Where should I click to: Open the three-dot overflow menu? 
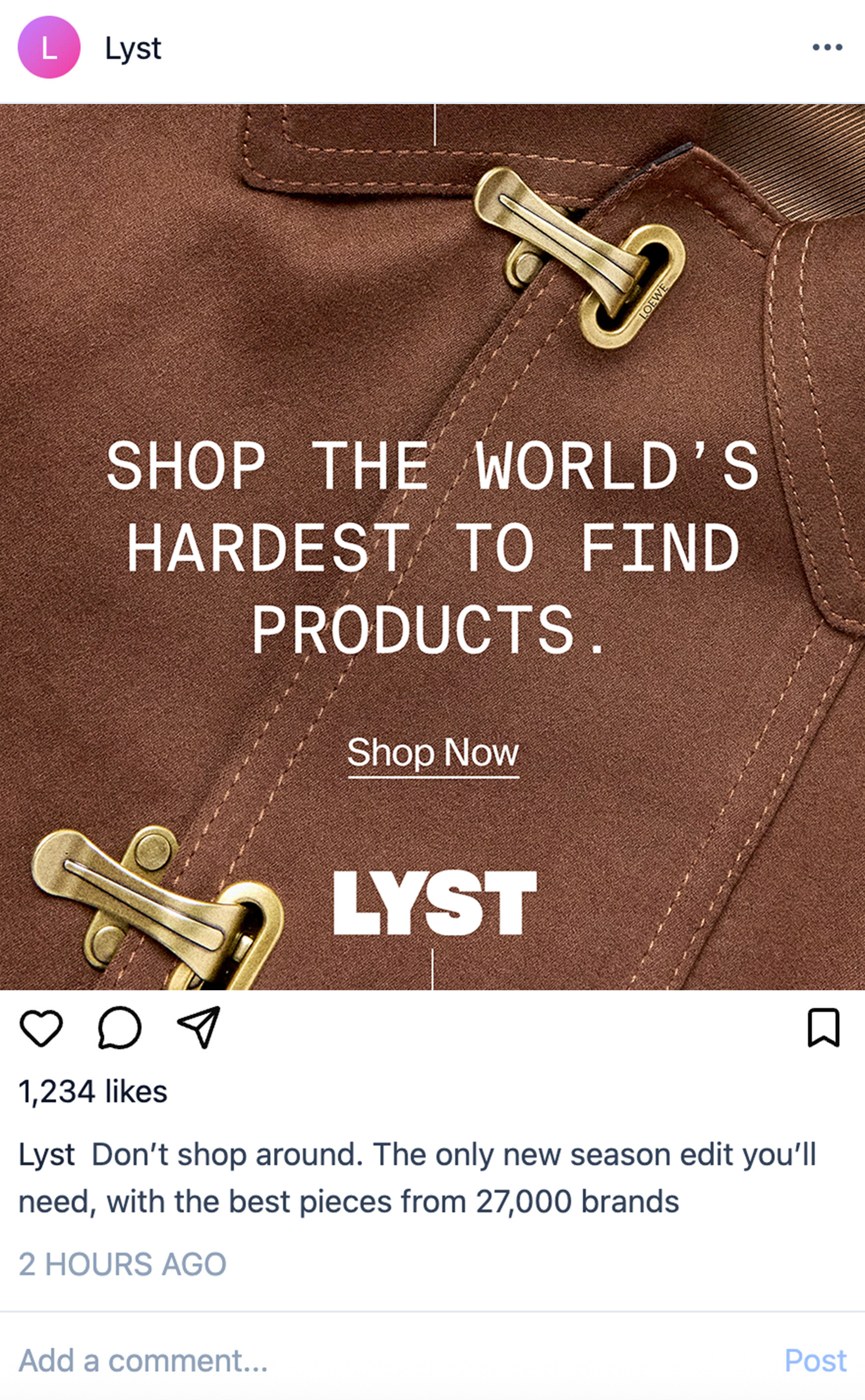pos(827,47)
